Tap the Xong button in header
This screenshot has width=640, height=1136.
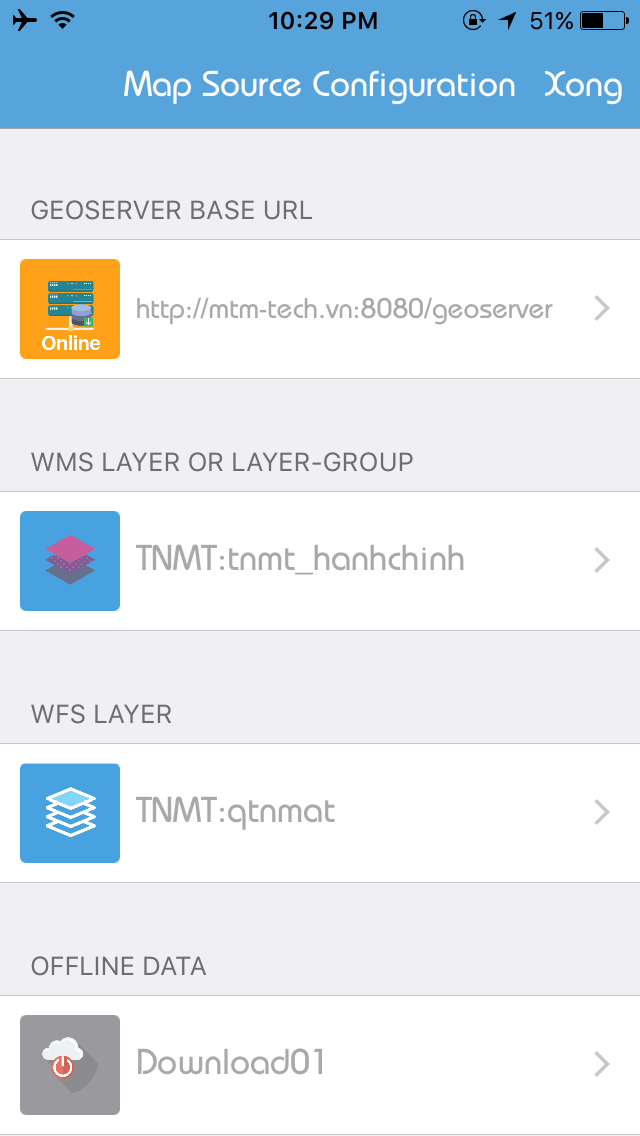coord(582,86)
